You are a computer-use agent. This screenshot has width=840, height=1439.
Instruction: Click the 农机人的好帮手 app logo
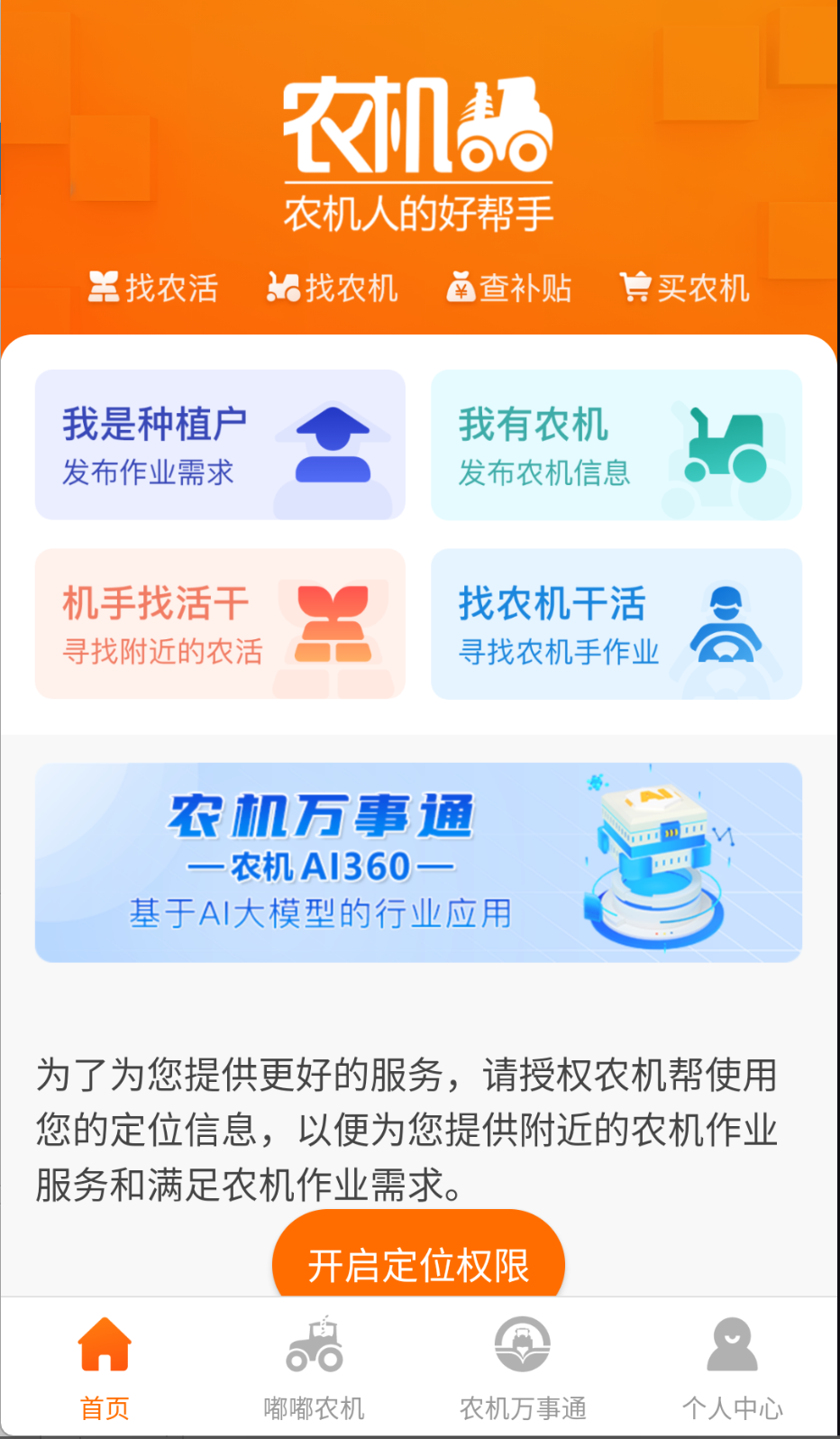(418, 149)
